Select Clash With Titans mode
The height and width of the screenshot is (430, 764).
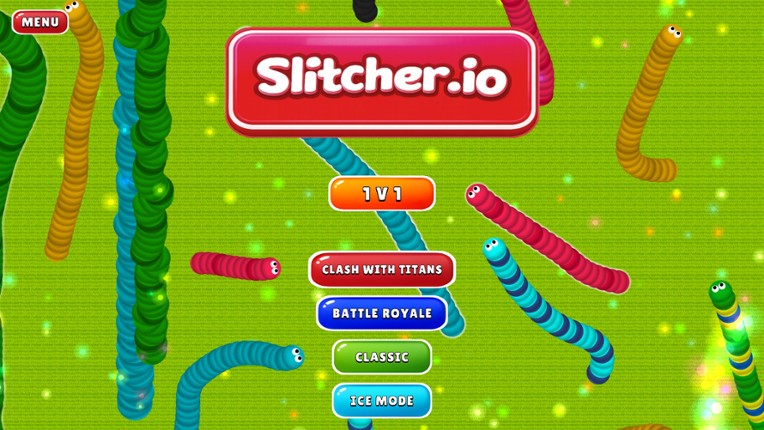coord(382,269)
